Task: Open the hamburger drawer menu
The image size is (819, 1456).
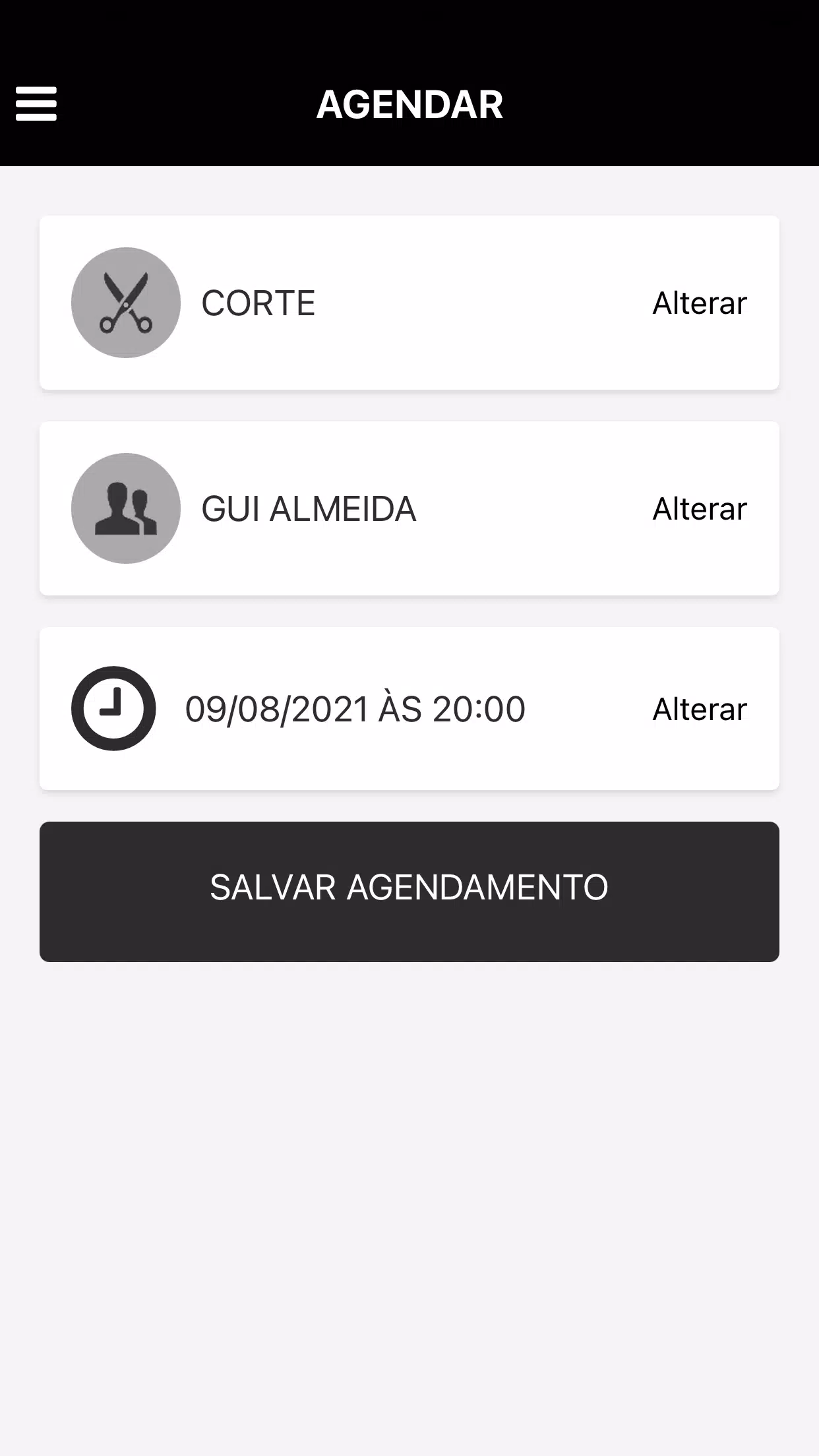Action: tap(36, 104)
